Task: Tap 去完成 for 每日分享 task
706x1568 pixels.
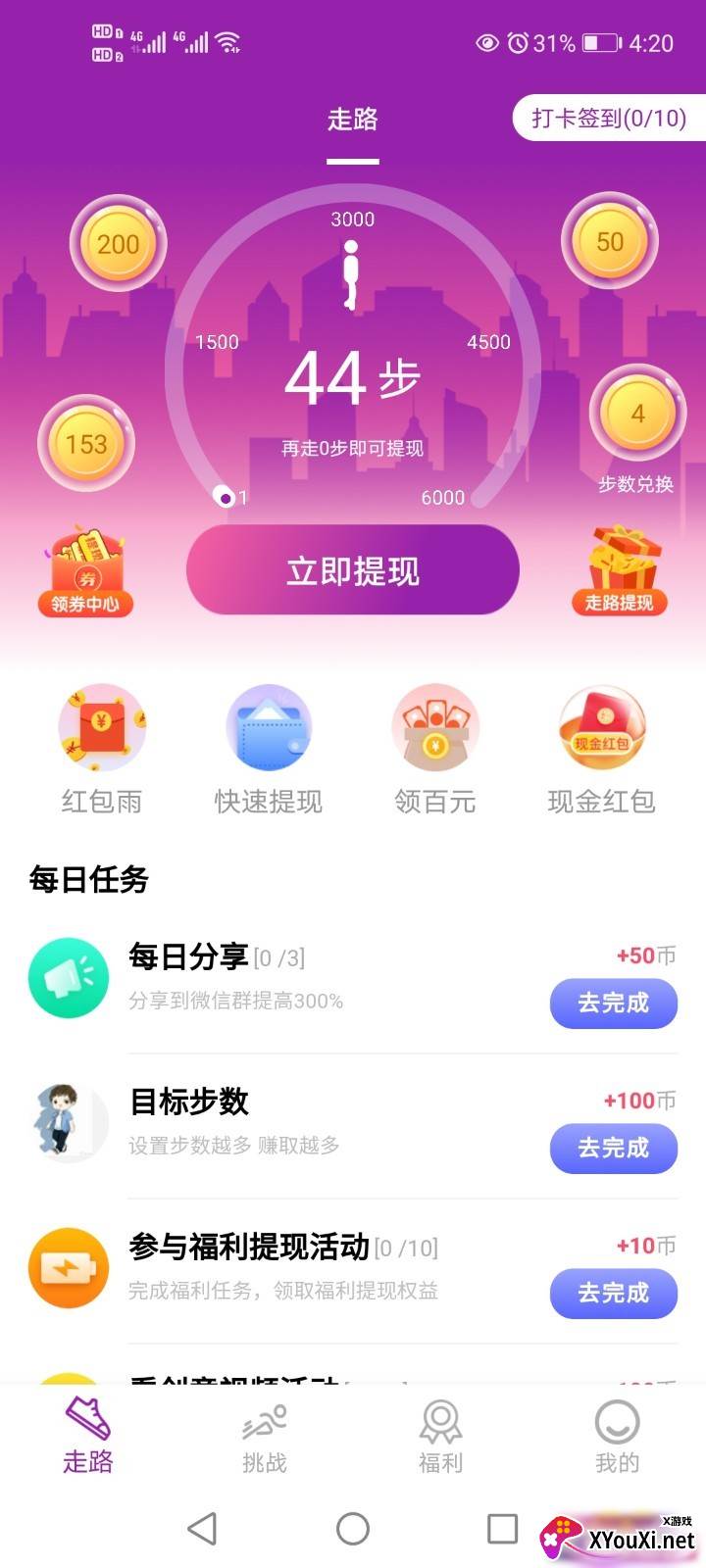Action: pos(614,1003)
